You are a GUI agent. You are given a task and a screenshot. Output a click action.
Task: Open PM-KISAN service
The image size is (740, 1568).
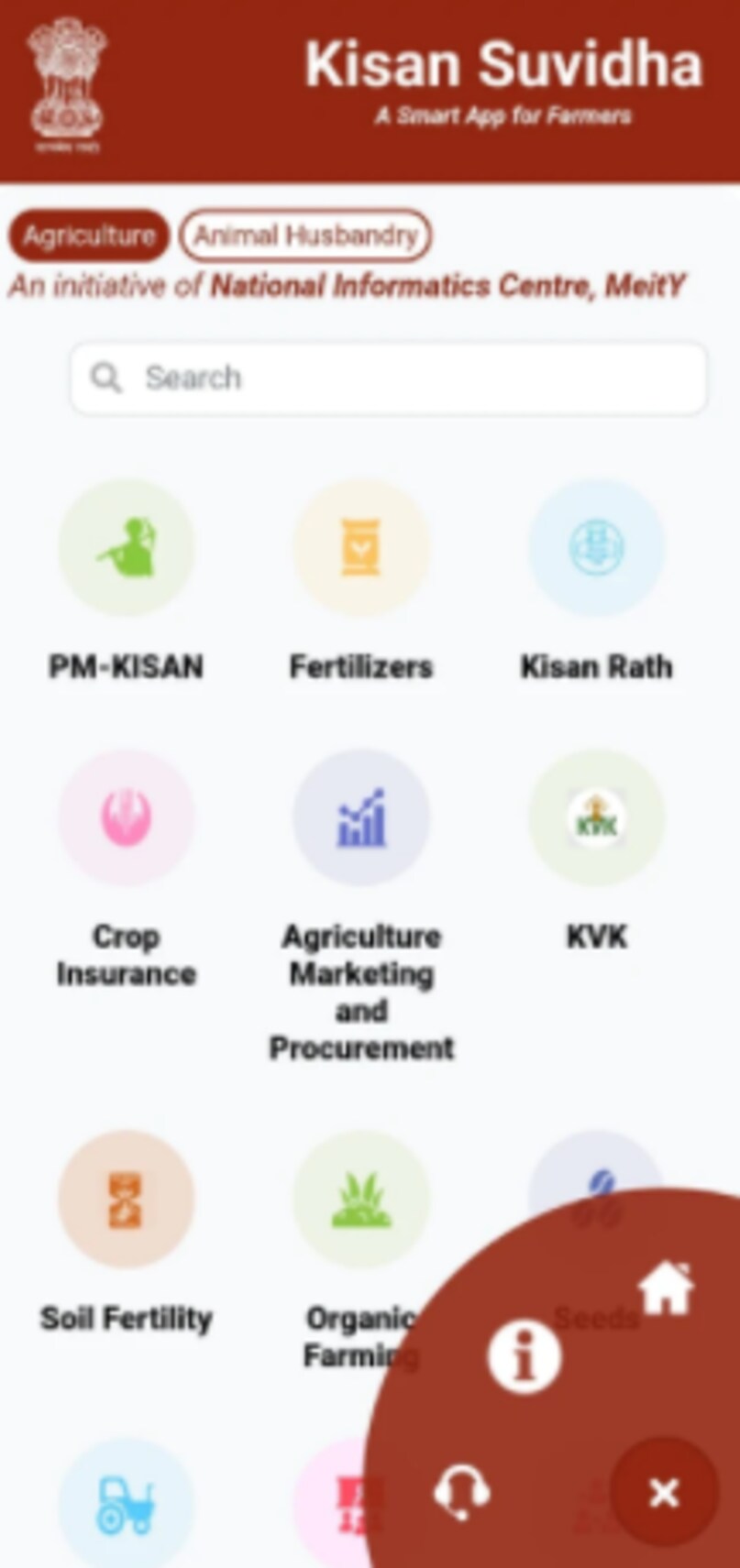coord(127,549)
